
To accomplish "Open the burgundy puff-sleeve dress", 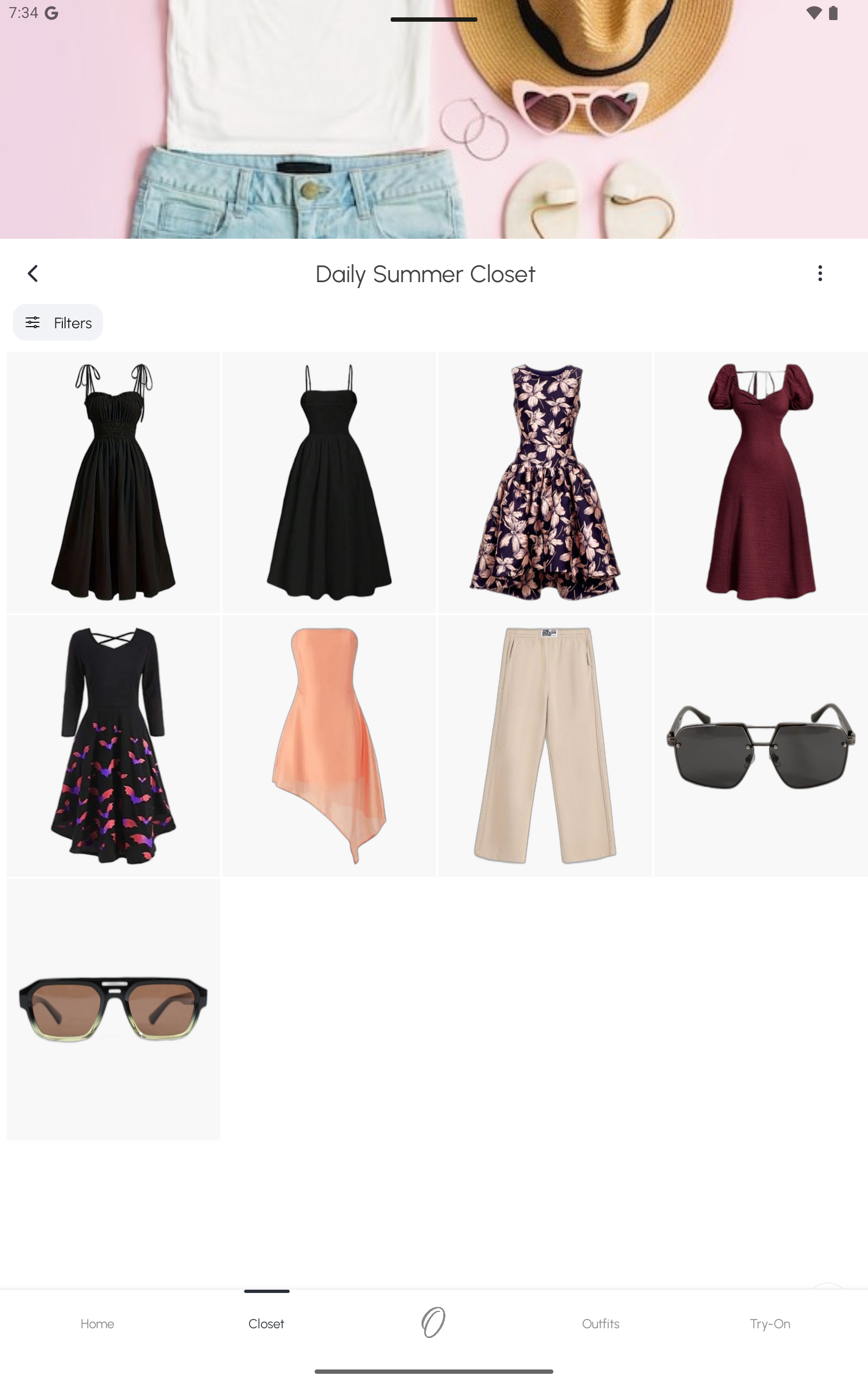I will (x=761, y=482).
